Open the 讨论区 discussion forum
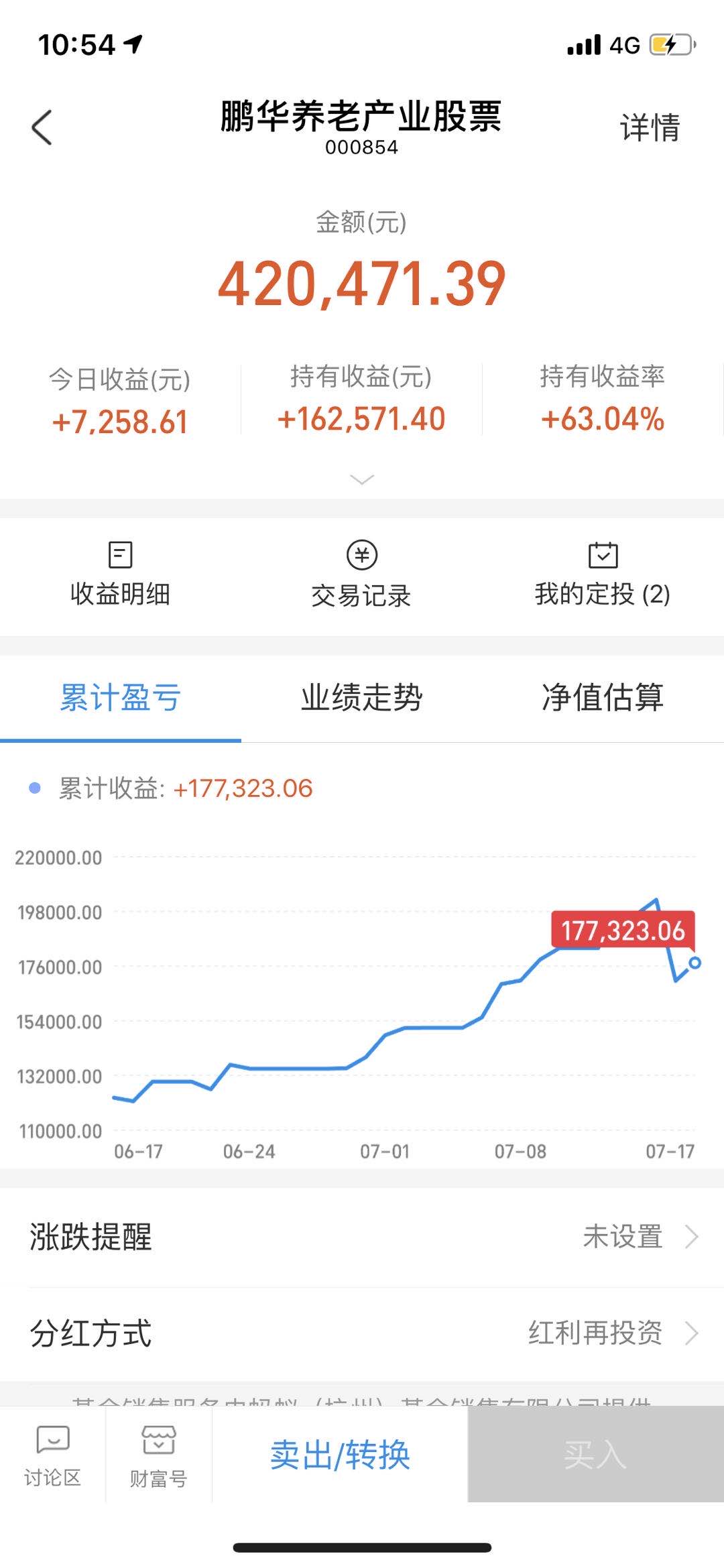 tap(52, 1455)
